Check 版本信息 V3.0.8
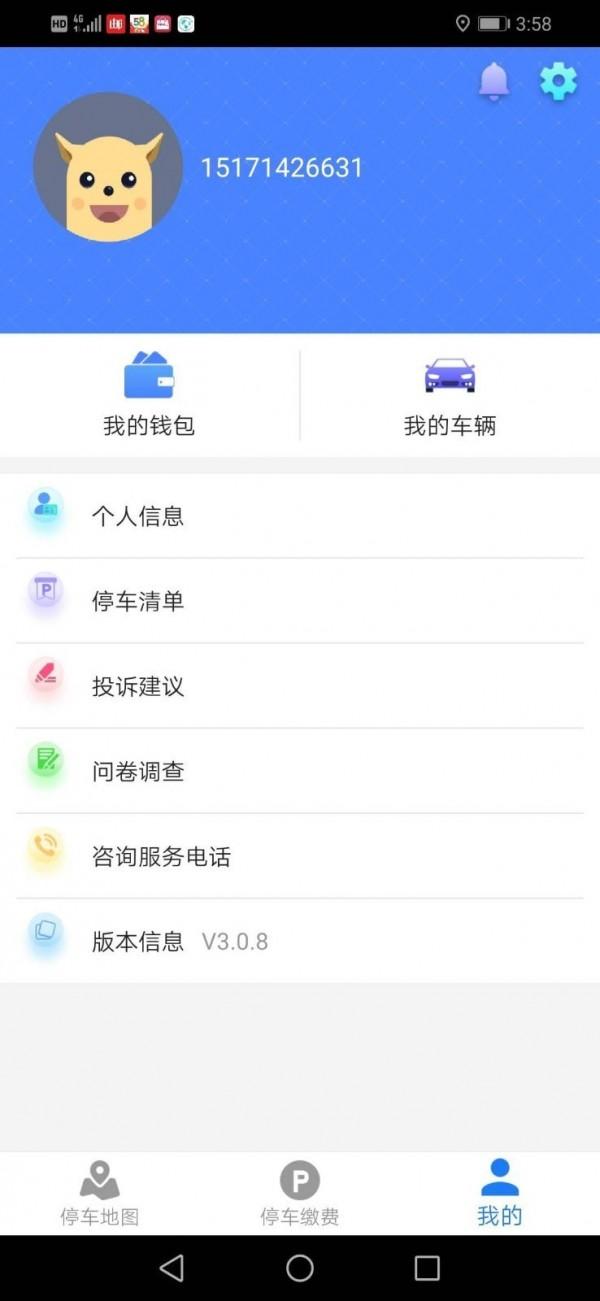This screenshot has width=600, height=1301. (300, 941)
